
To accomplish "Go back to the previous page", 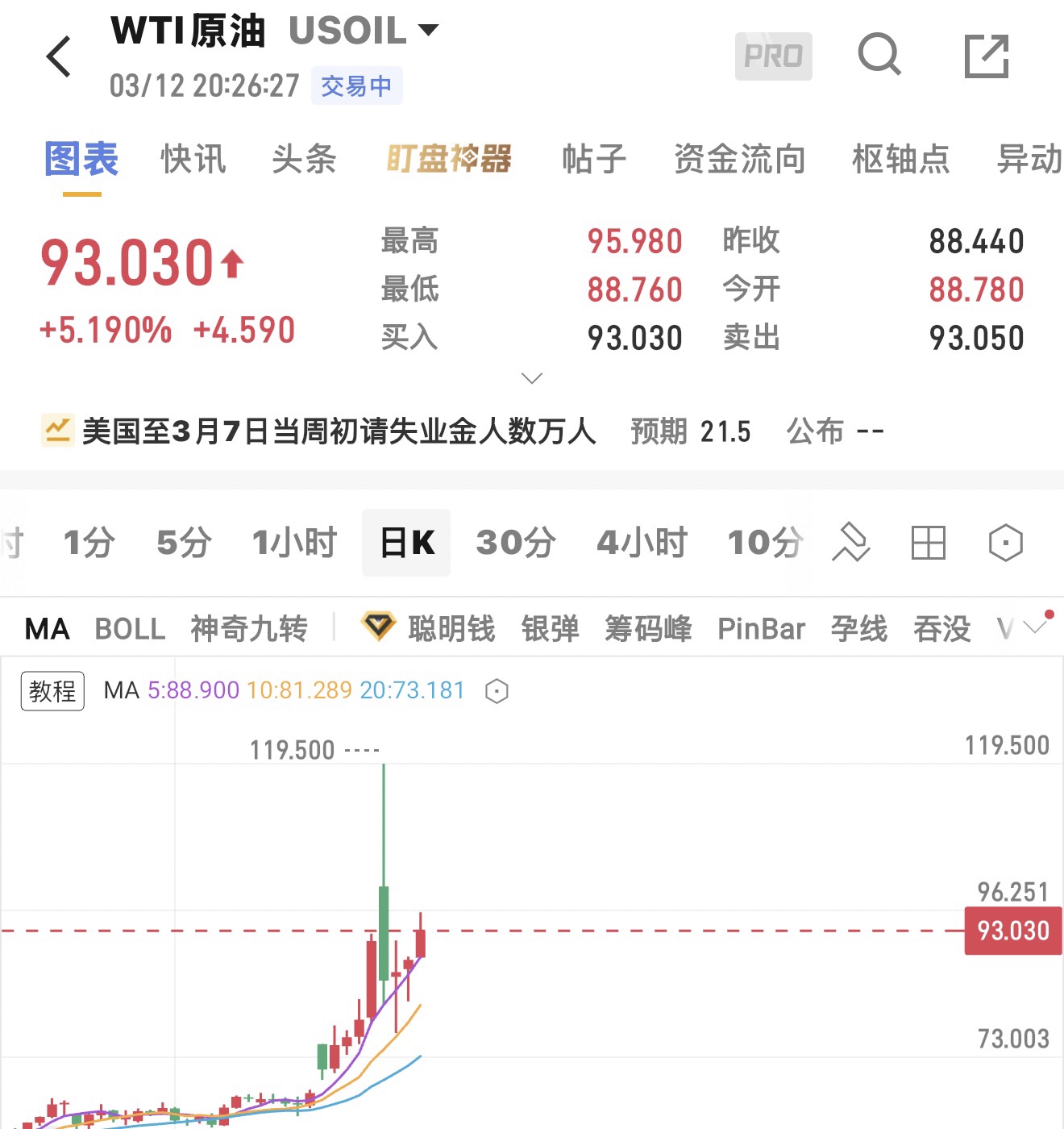I will (x=59, y=56).
